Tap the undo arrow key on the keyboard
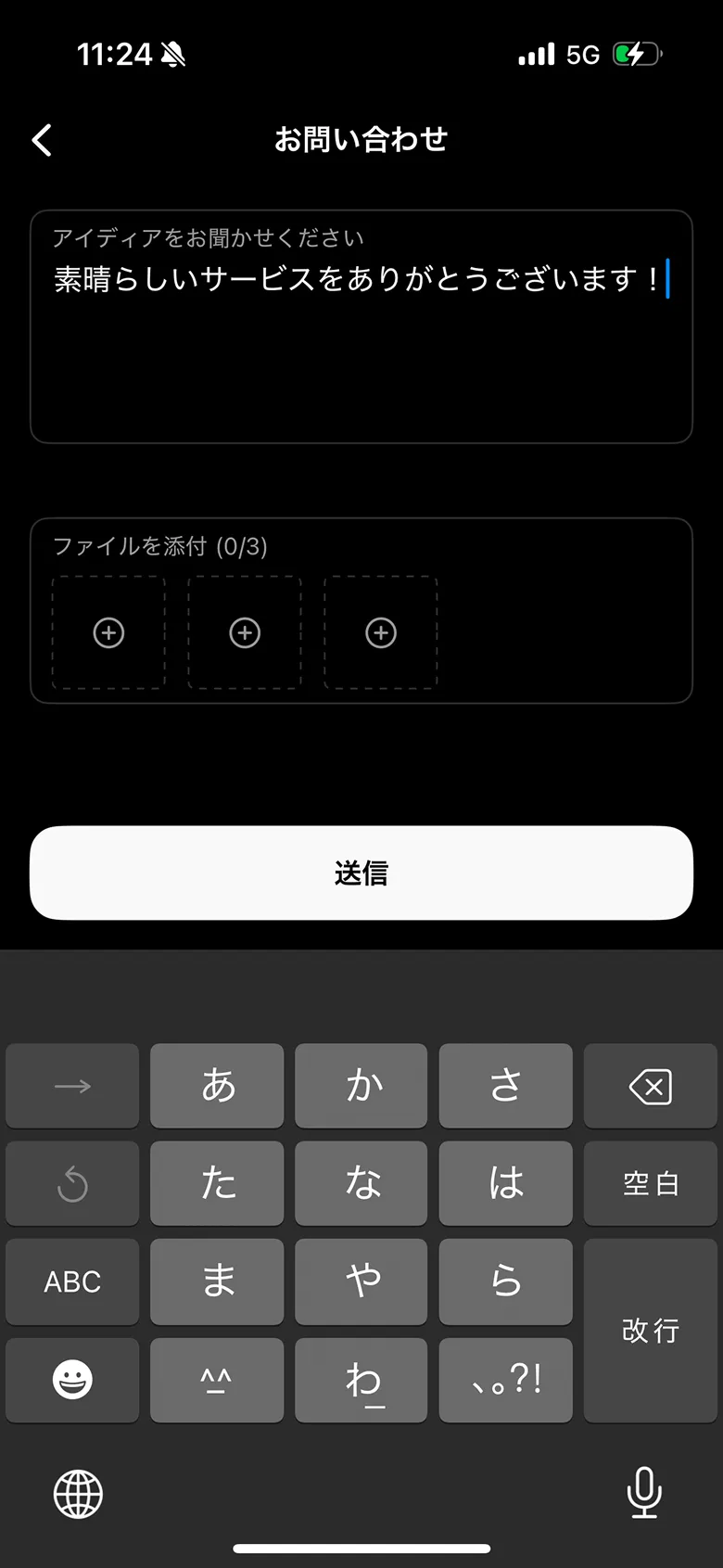 coord(71,1183)
